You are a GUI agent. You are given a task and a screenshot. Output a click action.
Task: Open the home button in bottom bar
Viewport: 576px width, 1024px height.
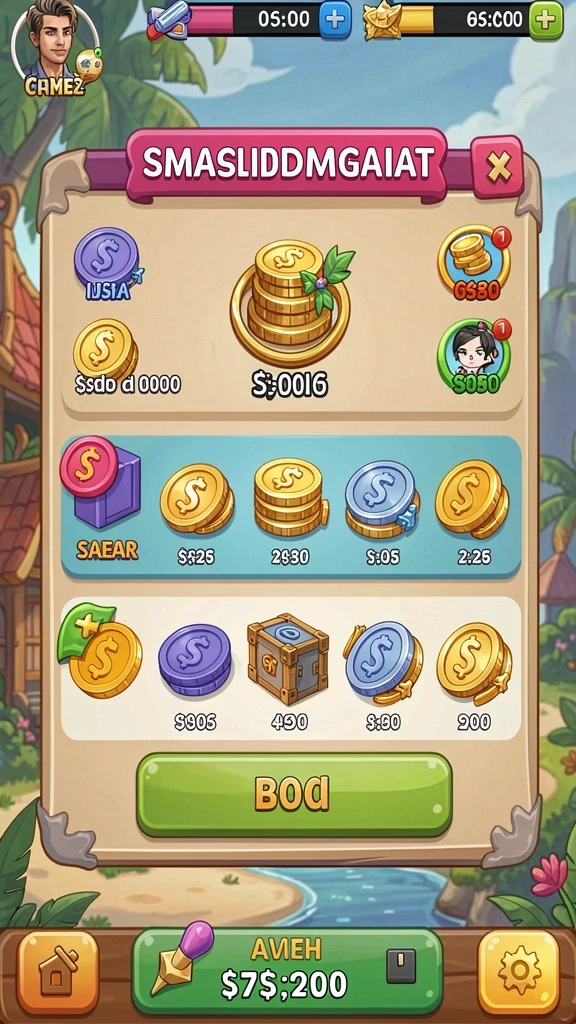57,972
